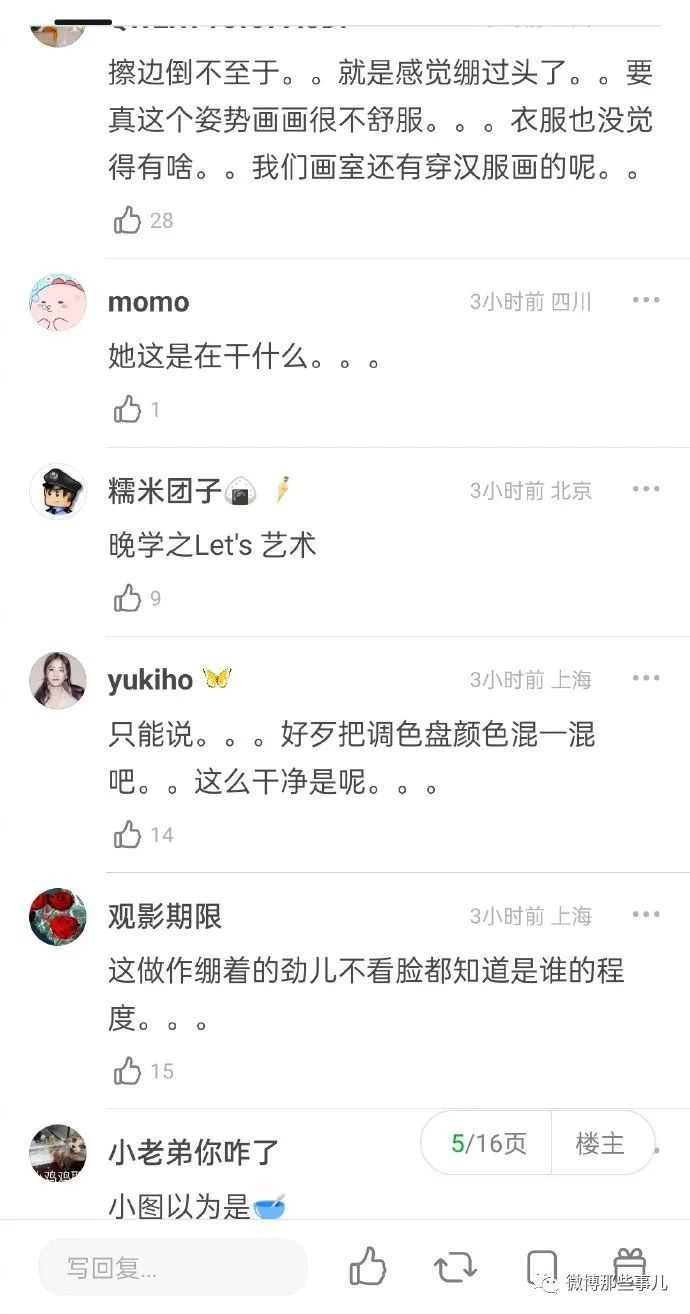Open the gift icon
The height and width of the screenshot is (1314, 690).
click(x=629, y=1267)
